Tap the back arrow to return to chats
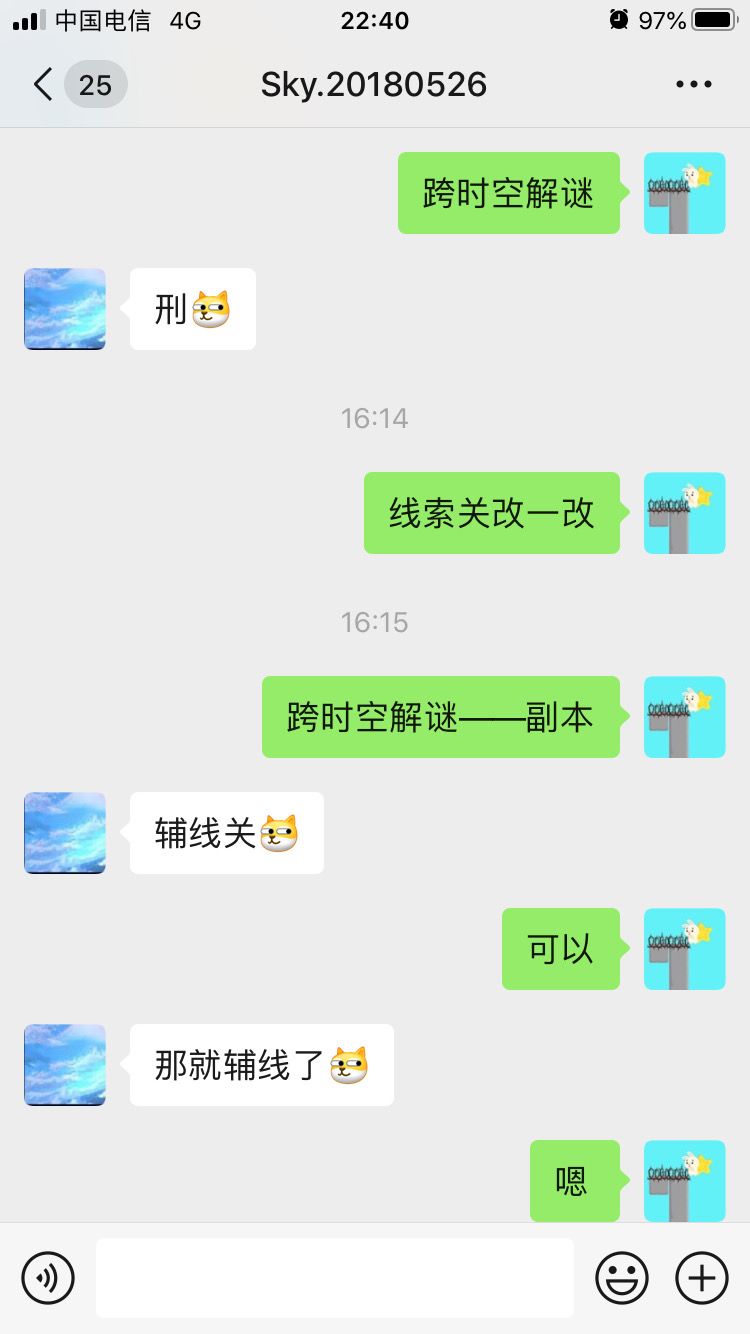 pos(42,84)
